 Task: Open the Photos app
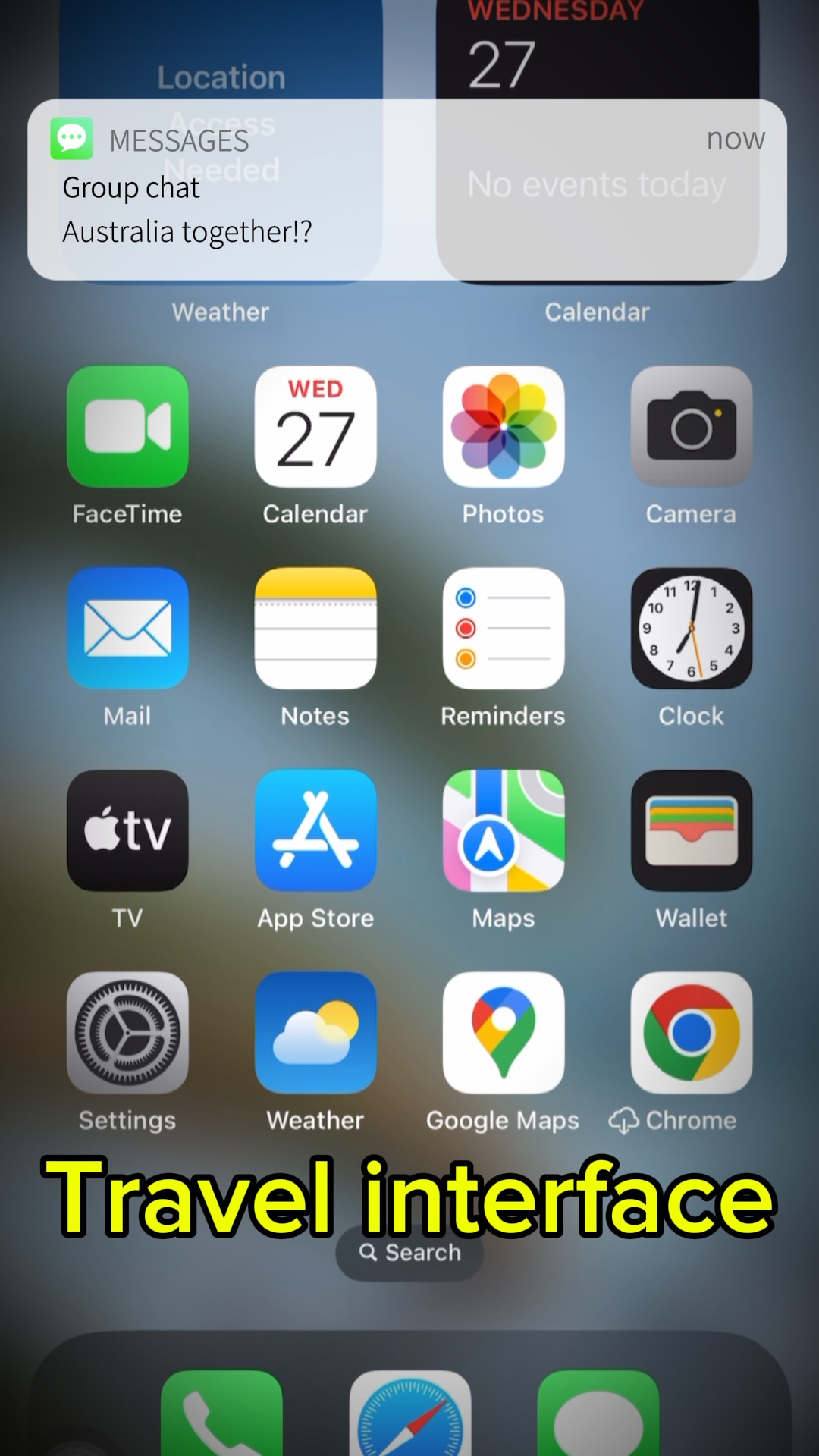(504, 427)
